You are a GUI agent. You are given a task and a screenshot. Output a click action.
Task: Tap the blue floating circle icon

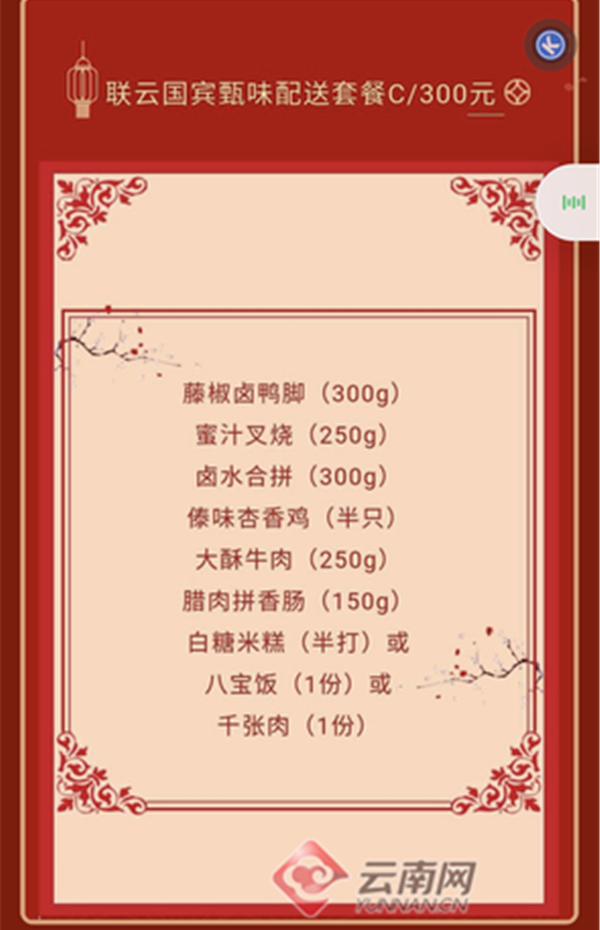tap(550, 44)
